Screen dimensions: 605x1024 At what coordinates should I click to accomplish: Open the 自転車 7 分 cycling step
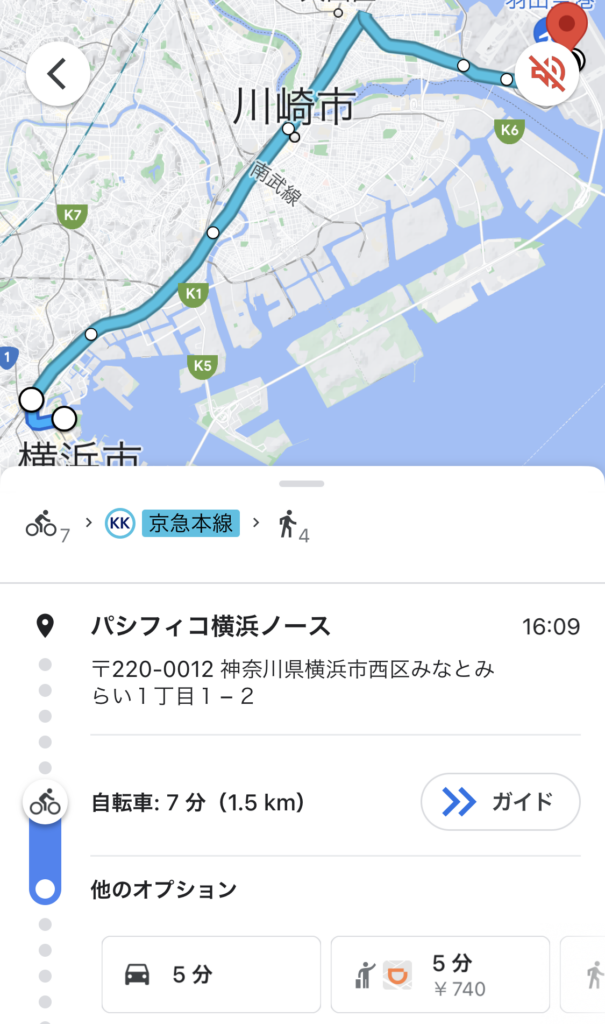pyautogui.click(x=198, y=803)
